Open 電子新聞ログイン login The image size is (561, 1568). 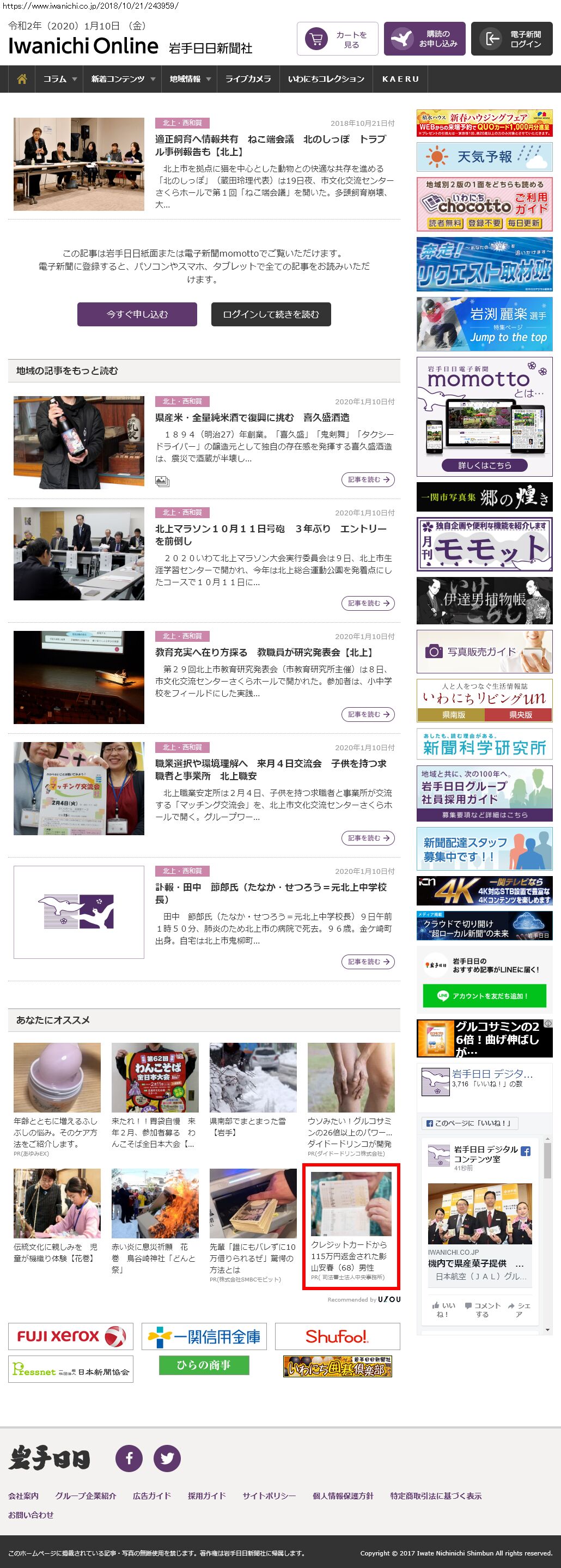pyautogui.click(x=511, y=39)
